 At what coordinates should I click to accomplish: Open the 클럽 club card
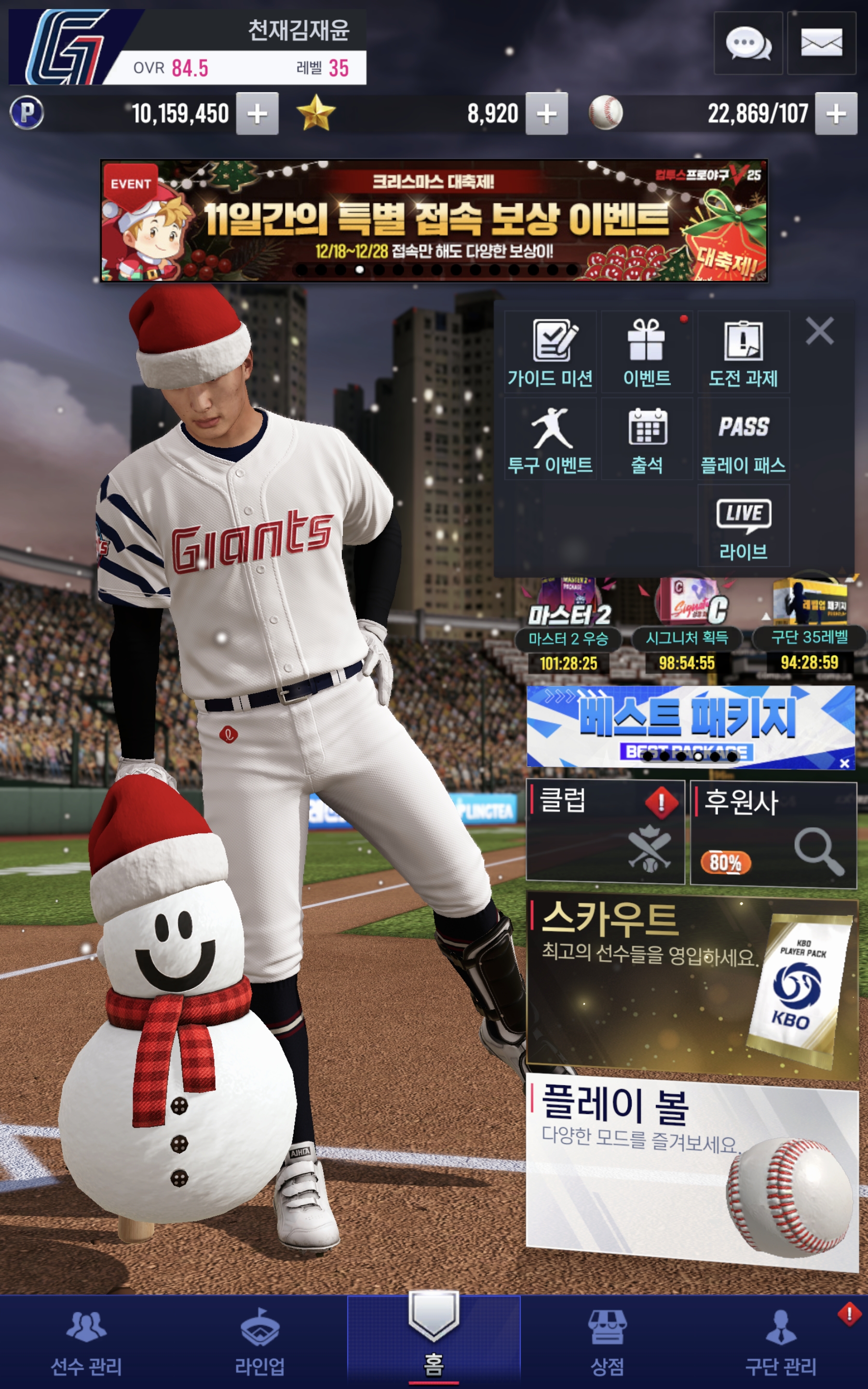point(605,831)
